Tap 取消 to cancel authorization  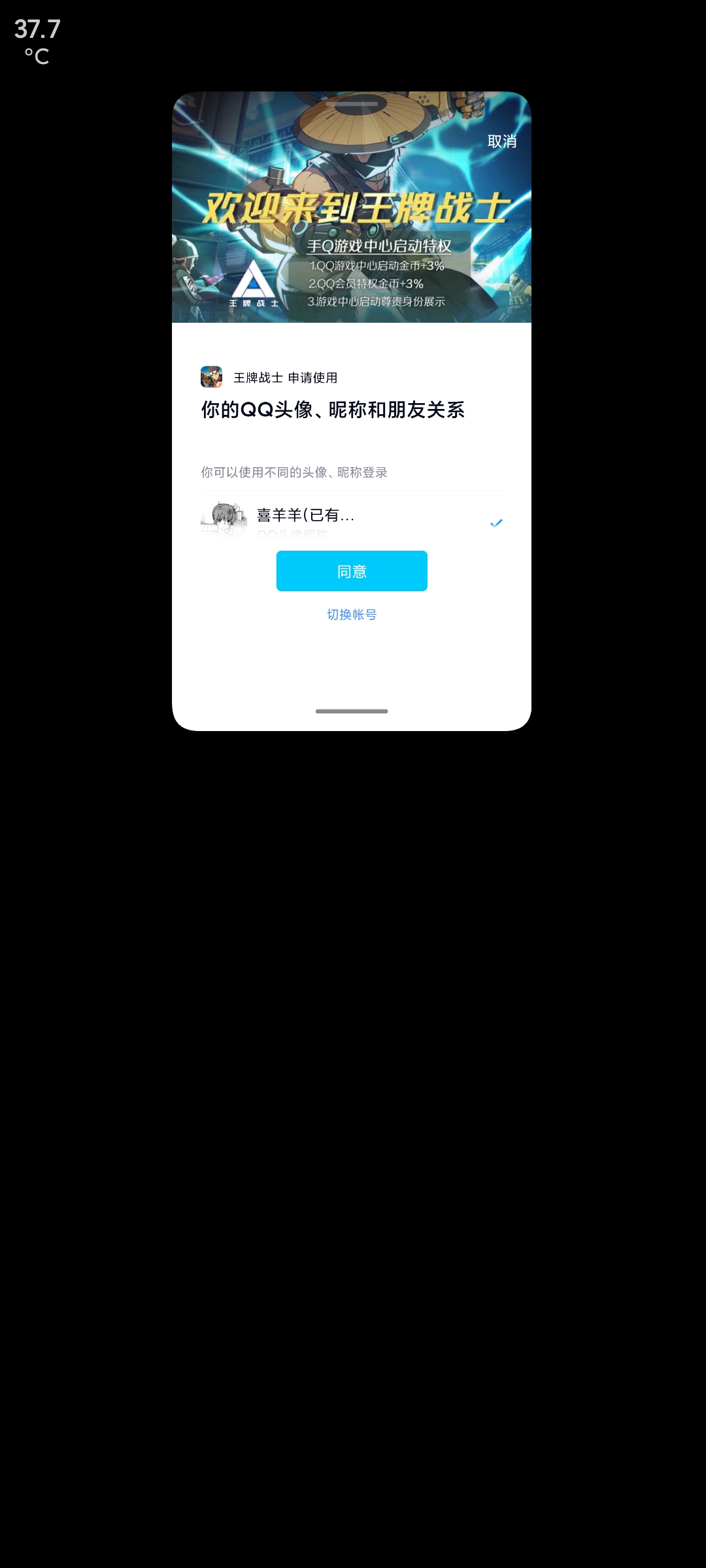[501, 141]
